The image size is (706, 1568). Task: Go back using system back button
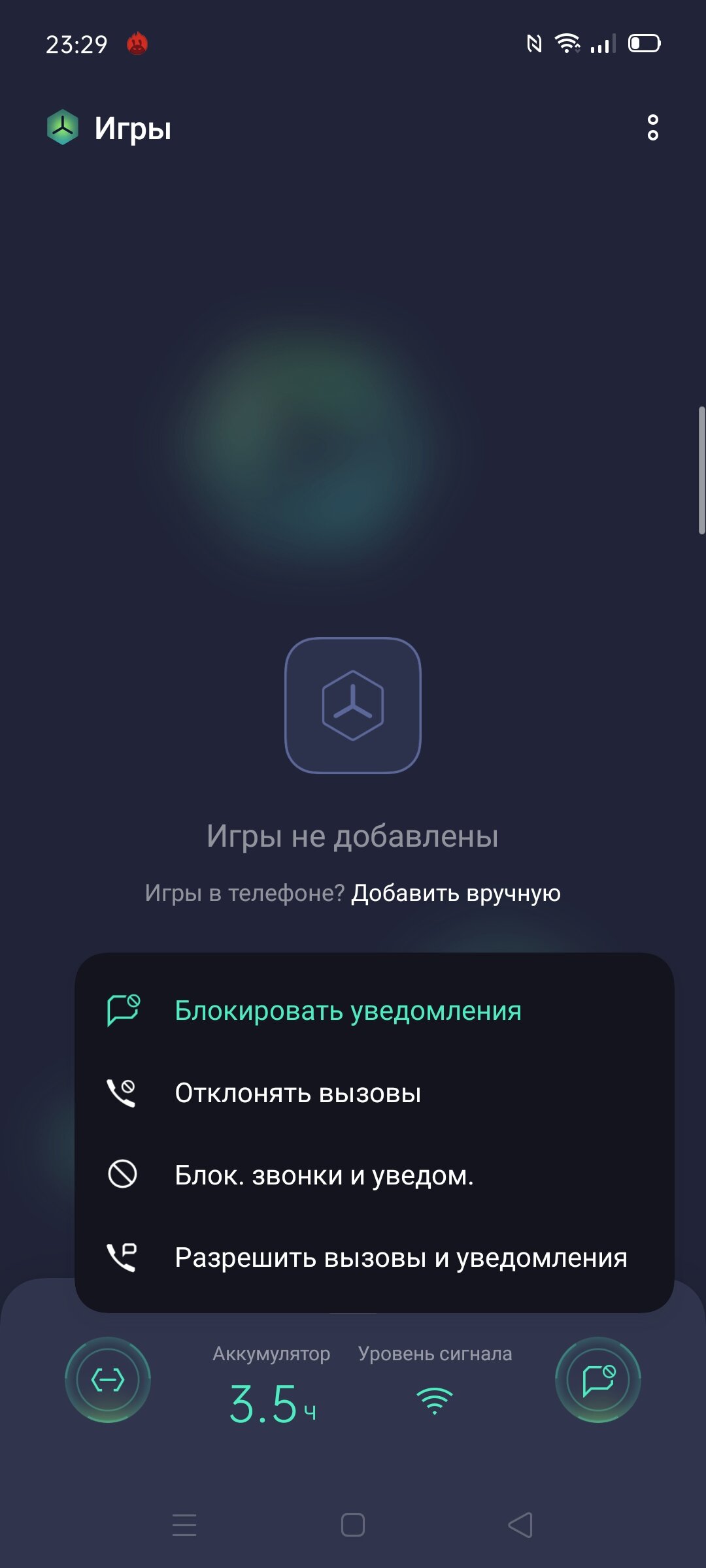pyautogui.click(x=521, y=1526)
